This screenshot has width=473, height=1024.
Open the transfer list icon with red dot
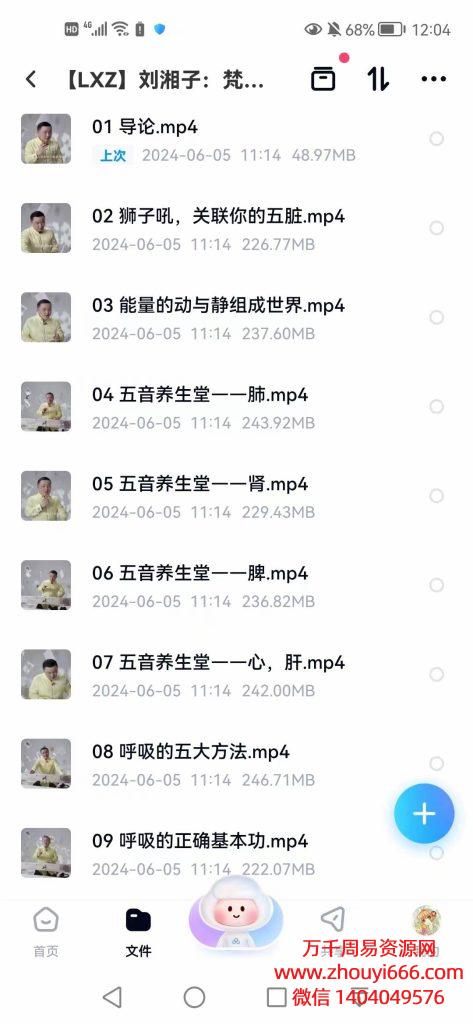click(x=323, y=79)
